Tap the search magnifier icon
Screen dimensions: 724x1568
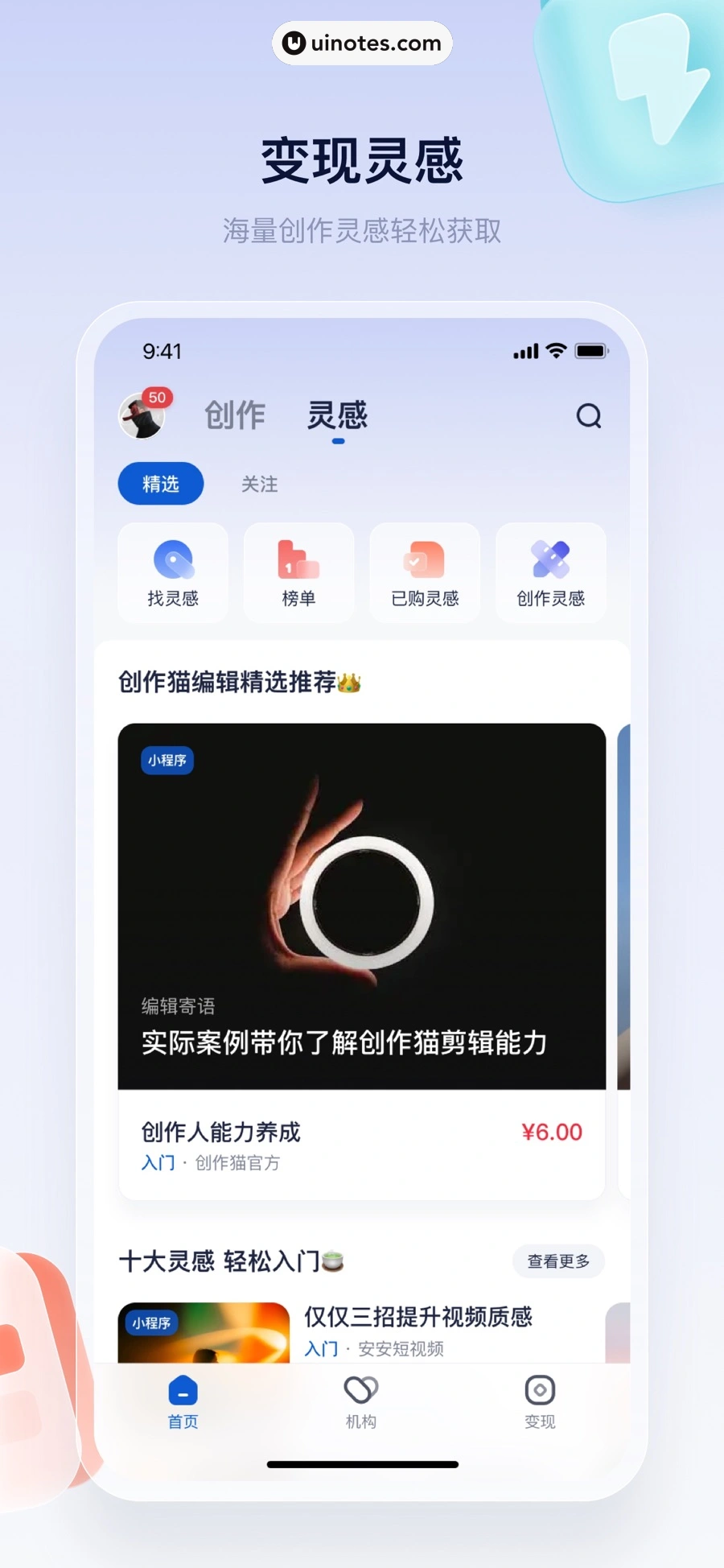589,416
